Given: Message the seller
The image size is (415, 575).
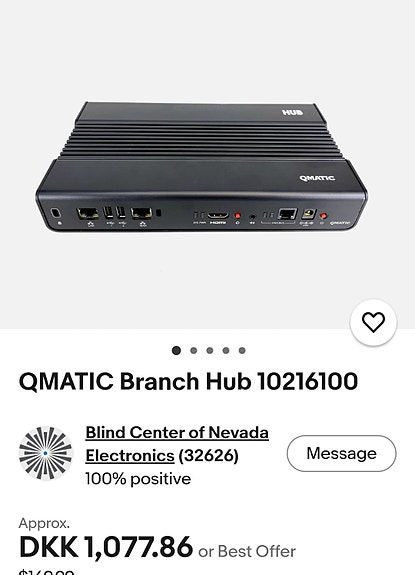Looking at the screenshot, I should click(x=341, y=453).
